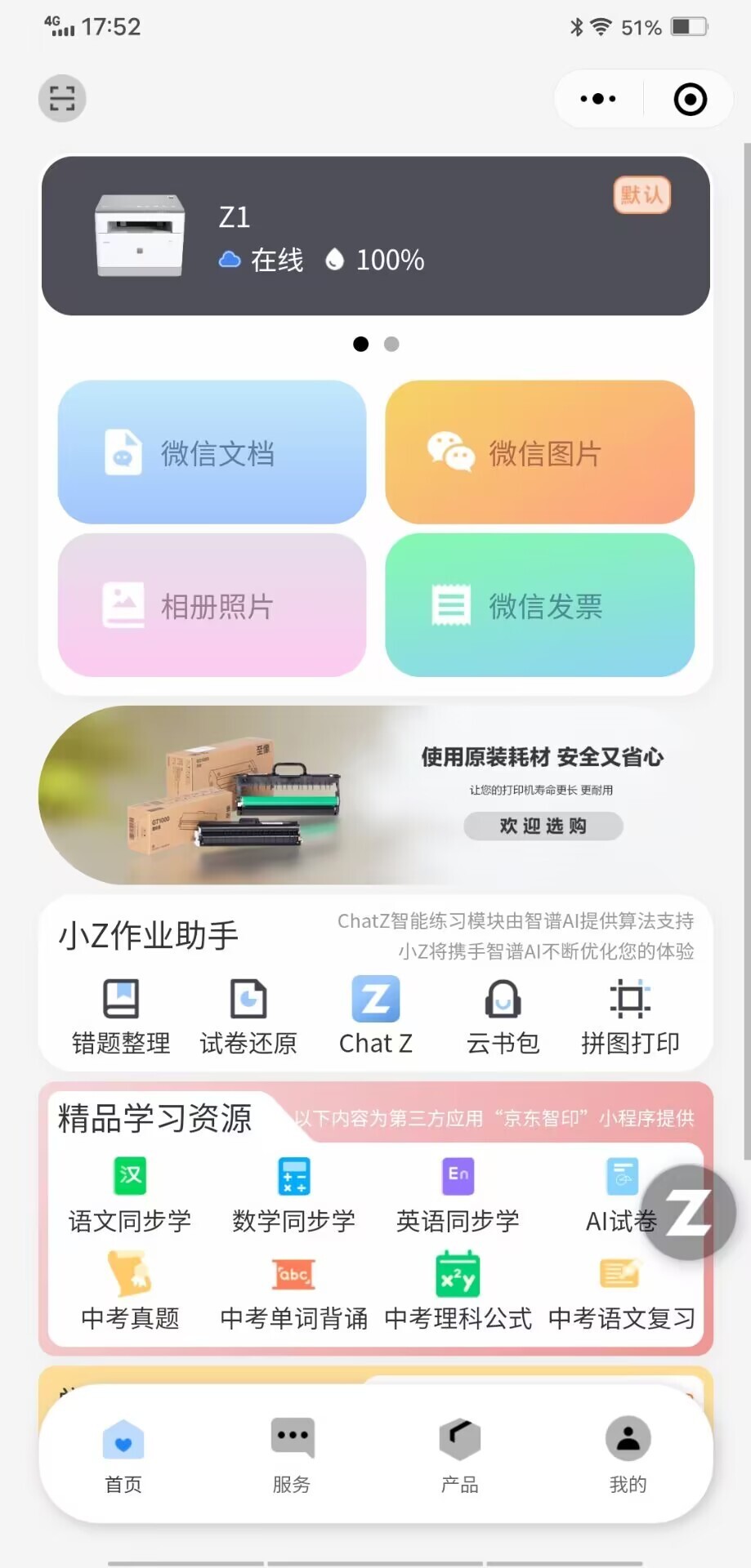Open 中考真题 resource

tap(130, 1291)
